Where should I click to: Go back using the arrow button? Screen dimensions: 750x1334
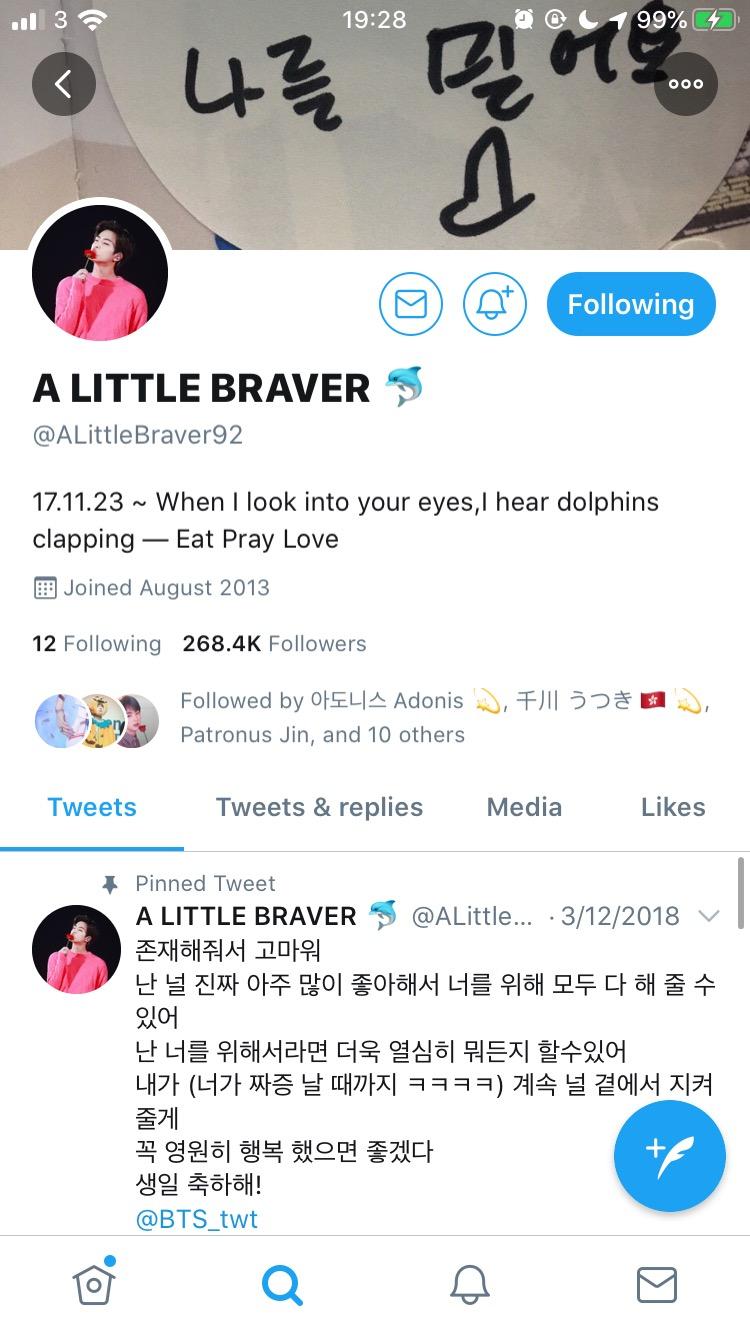point(63,84)
